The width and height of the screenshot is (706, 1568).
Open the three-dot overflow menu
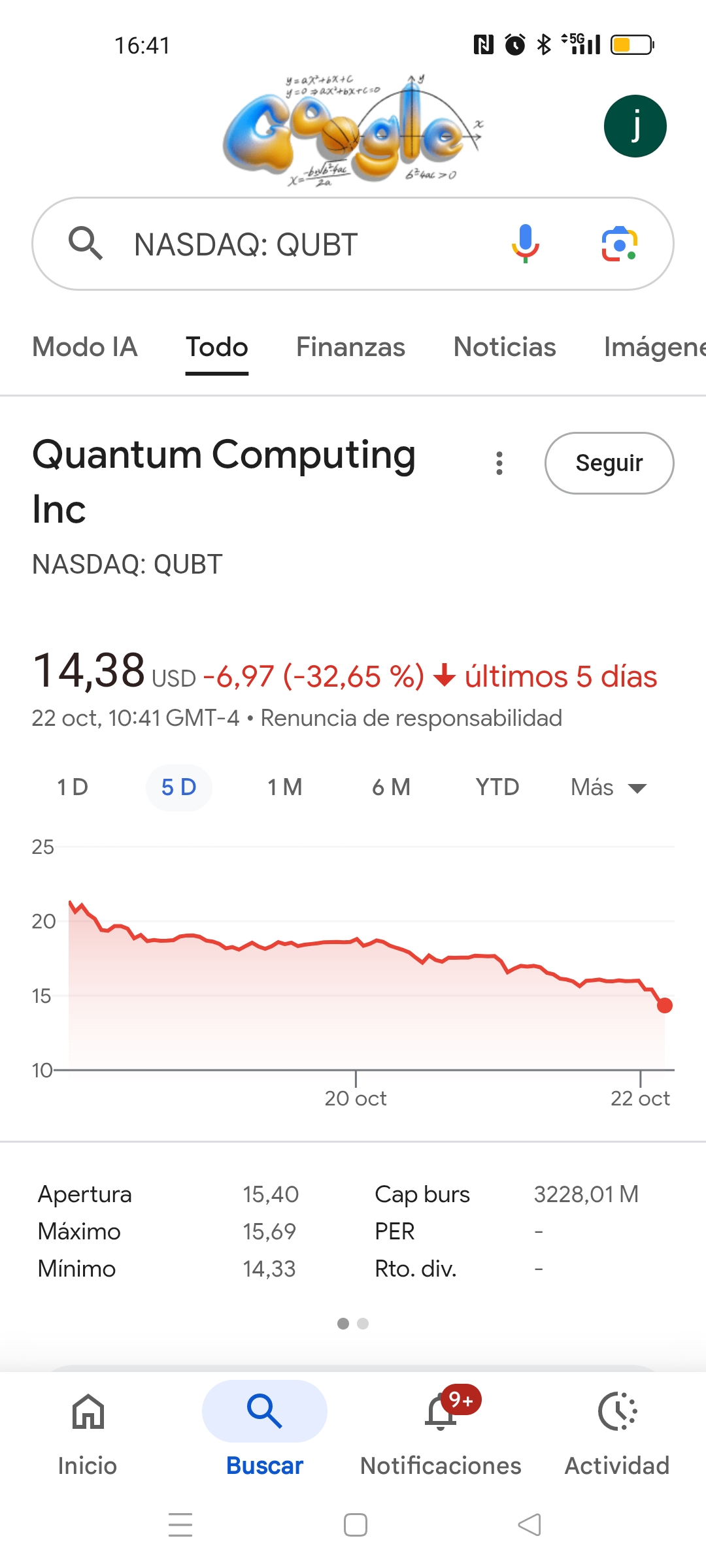(x=499, y=463)
